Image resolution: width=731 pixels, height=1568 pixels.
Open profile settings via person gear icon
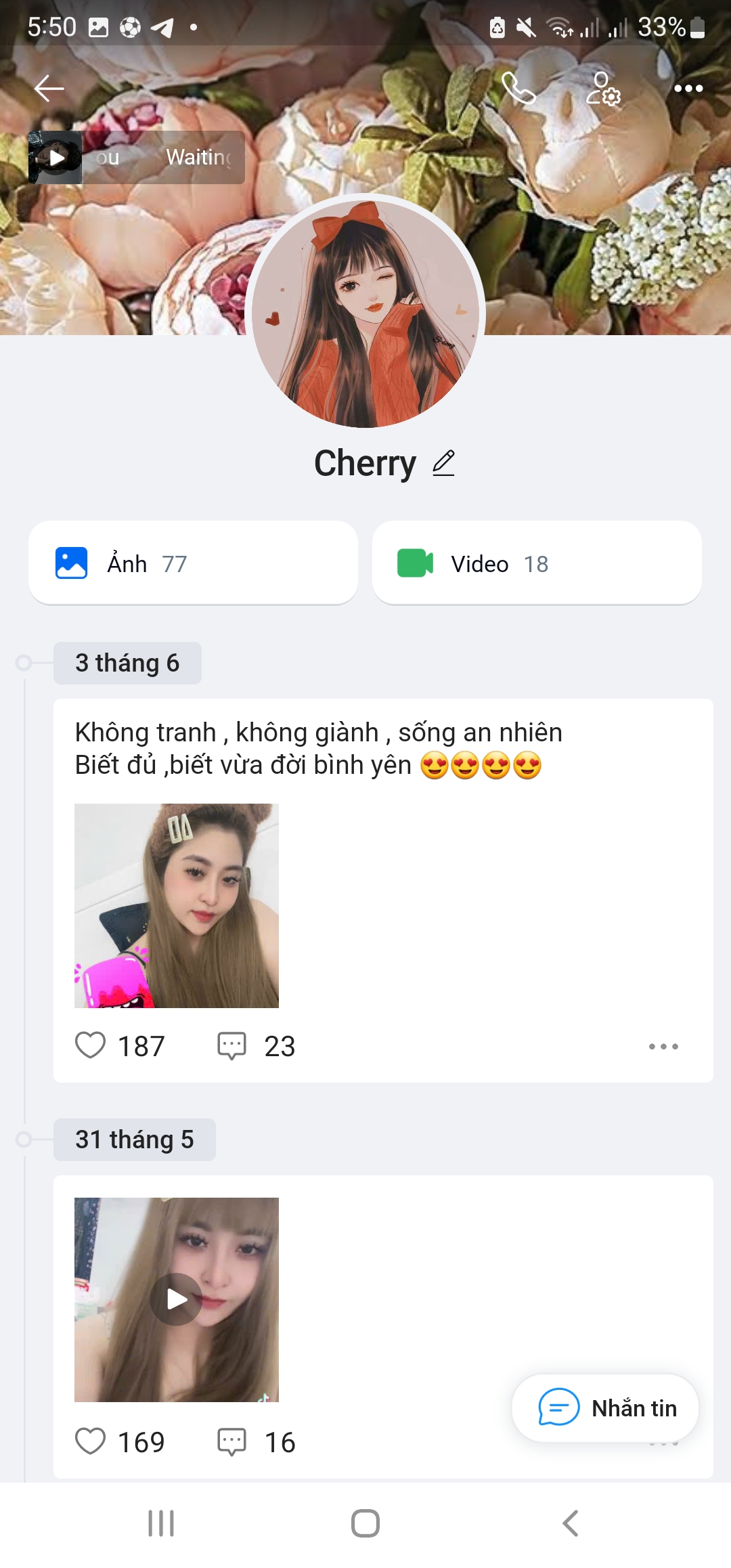pyautogui.click(x=601, y=88)
